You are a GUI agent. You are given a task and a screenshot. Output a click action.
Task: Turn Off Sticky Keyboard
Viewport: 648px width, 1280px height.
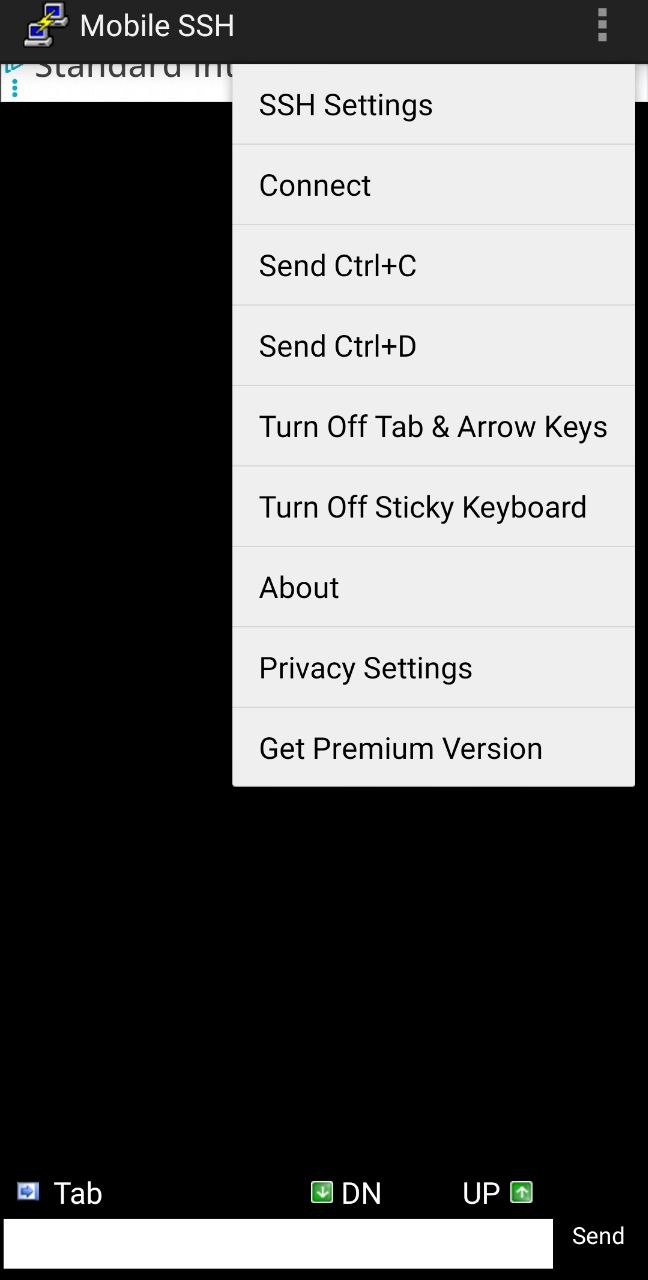click(433, 507)
